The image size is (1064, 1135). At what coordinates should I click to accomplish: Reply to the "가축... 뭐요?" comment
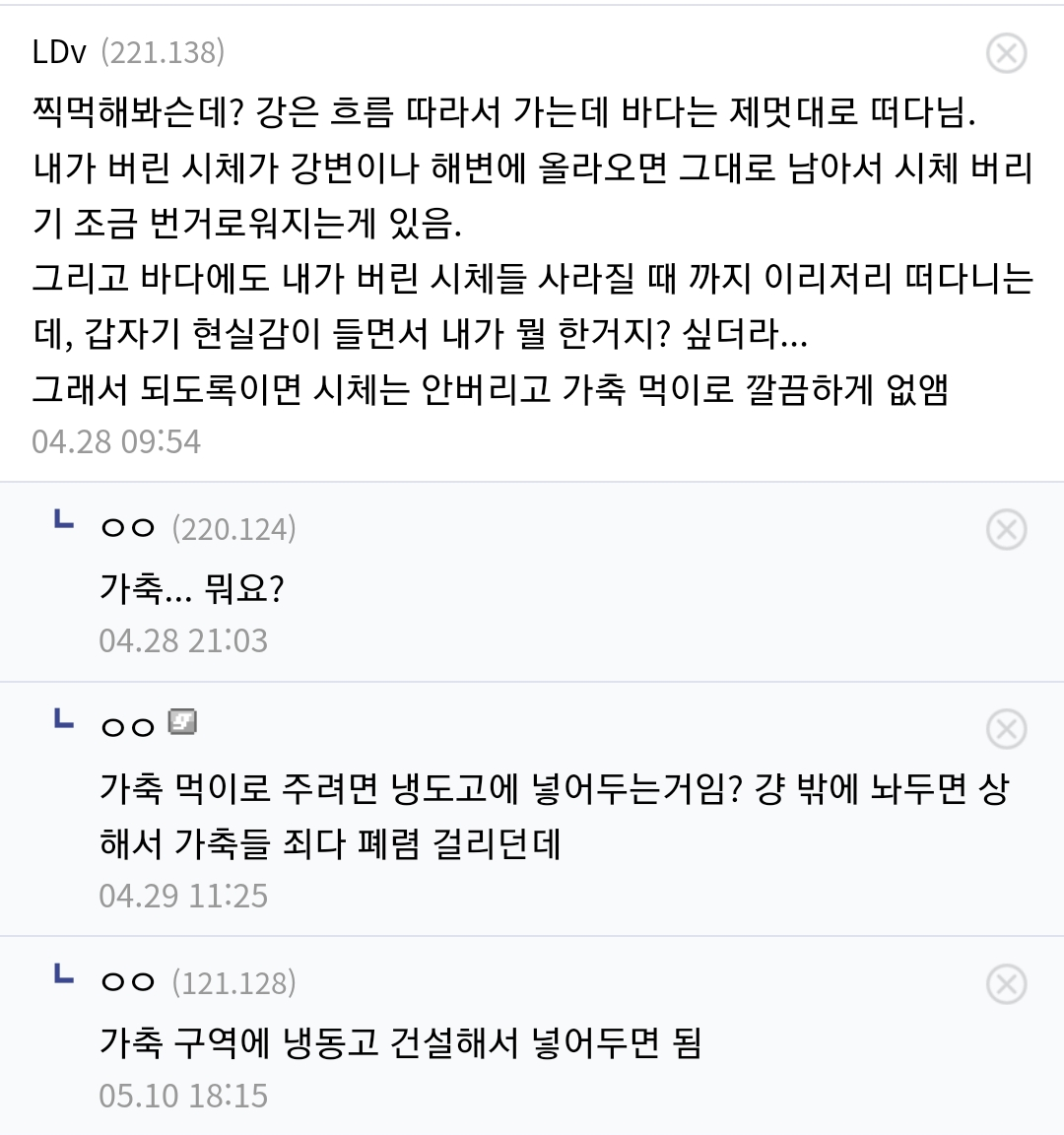point(192,589)
